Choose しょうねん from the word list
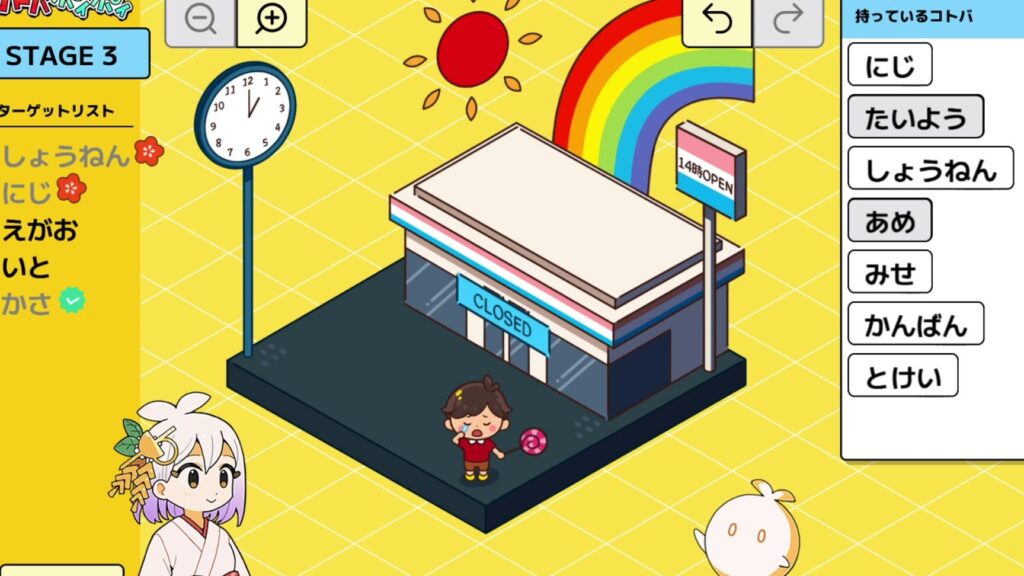Screen dimensions: 1024x576 click(x=930, y=169)
